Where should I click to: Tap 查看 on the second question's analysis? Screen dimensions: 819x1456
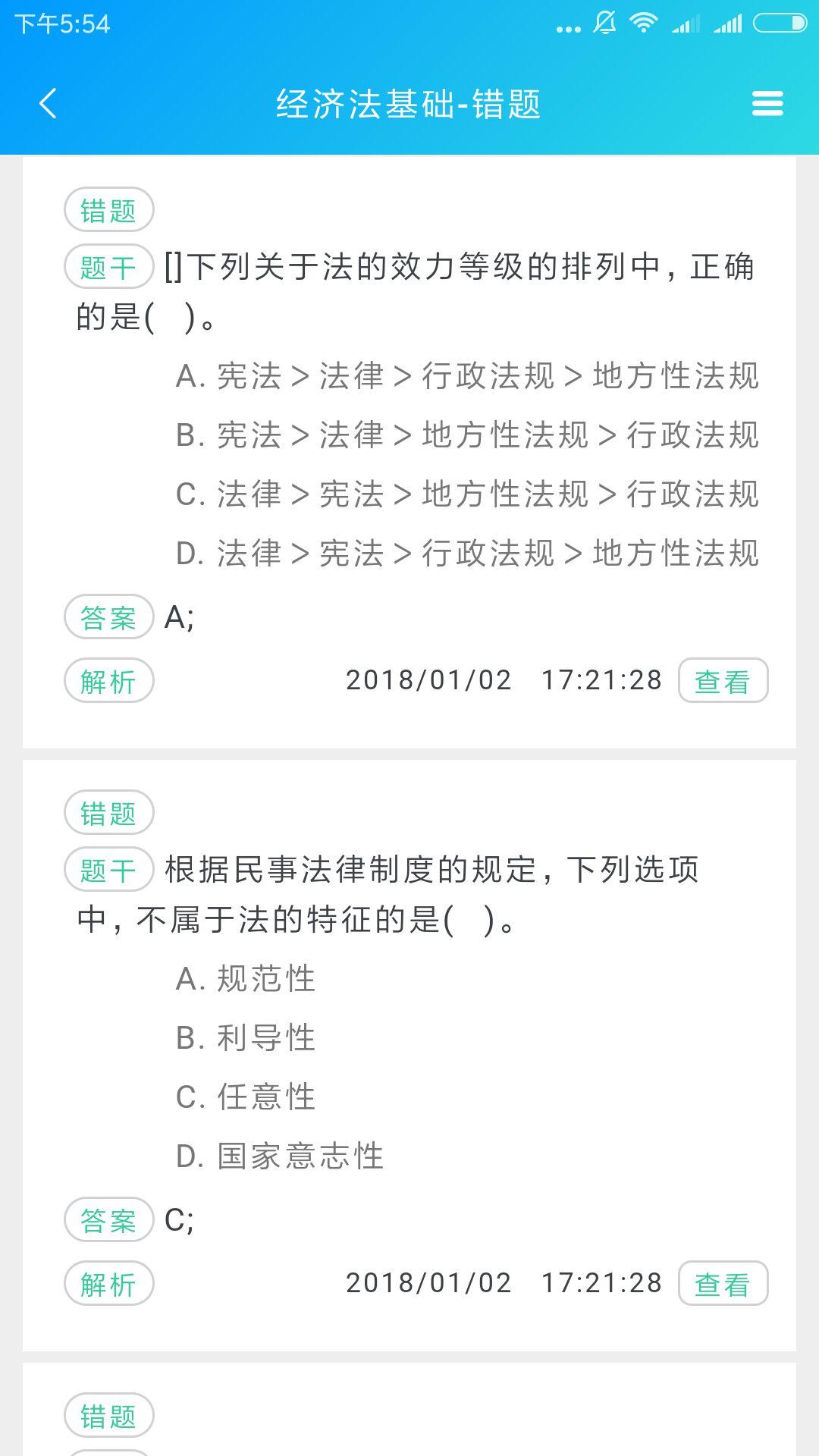(x=723, y=1284)
